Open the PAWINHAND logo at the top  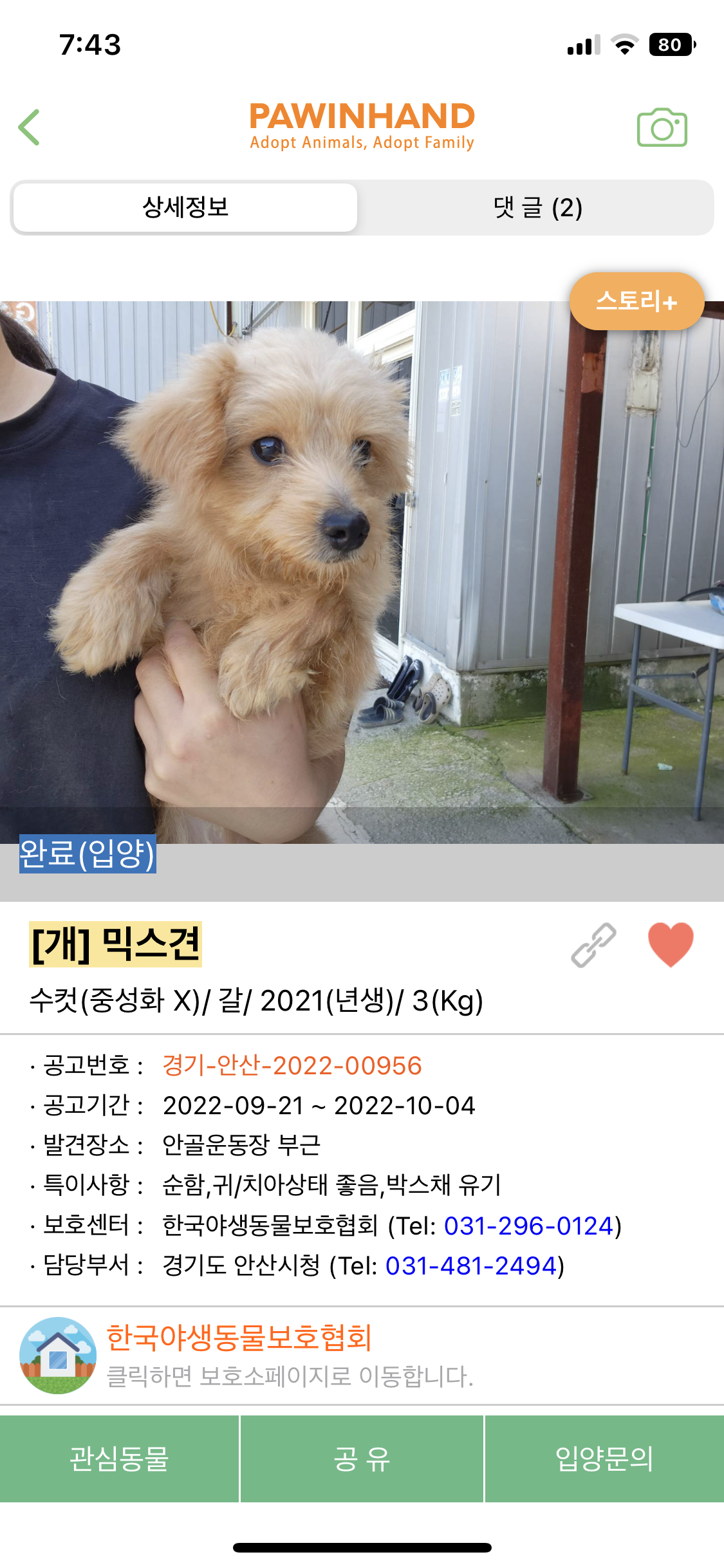click(x=362, y=126)
